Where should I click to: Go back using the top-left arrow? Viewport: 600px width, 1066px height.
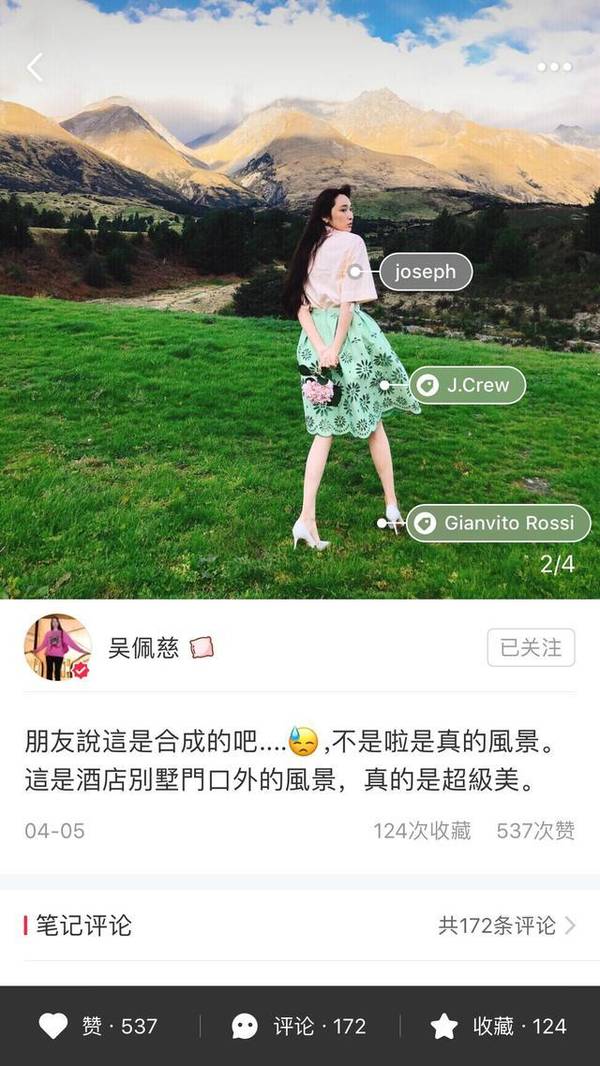(x=35, y=68)
